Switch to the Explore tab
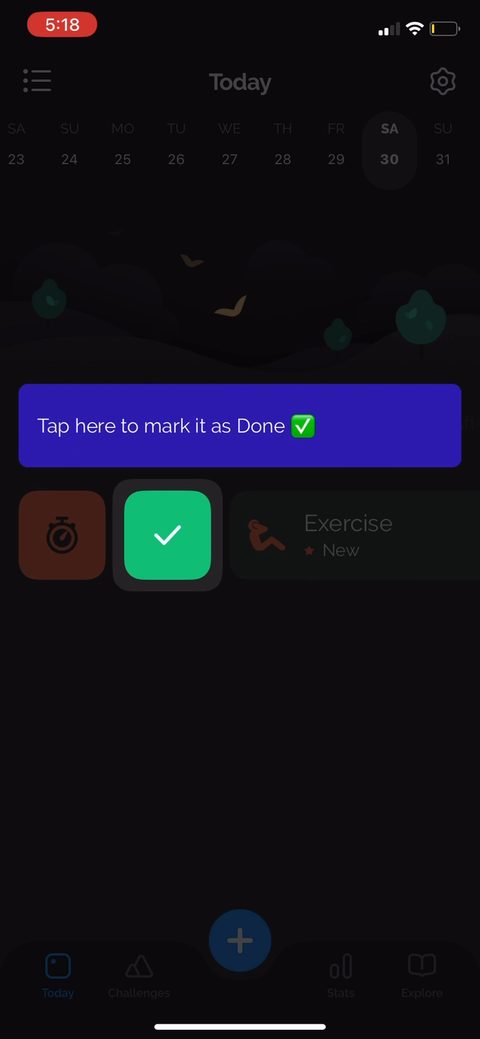 (422, 976)
